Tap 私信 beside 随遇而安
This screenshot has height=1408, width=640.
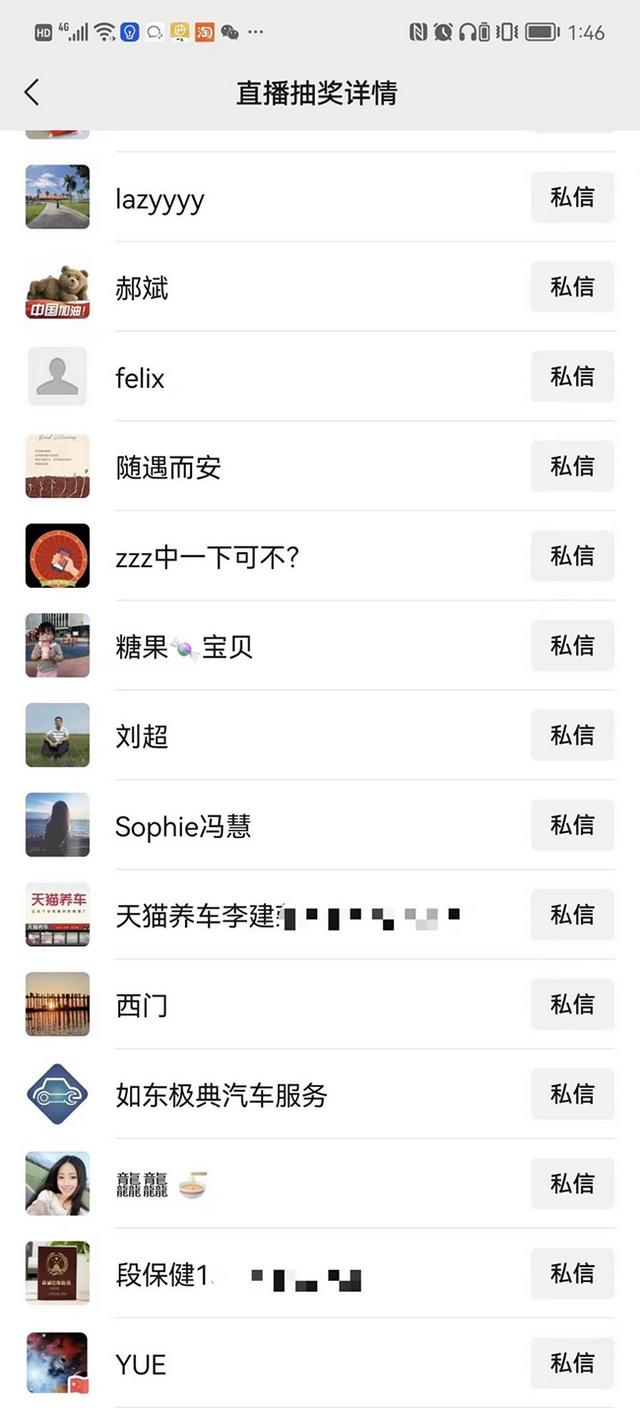(x=572, y=466)
